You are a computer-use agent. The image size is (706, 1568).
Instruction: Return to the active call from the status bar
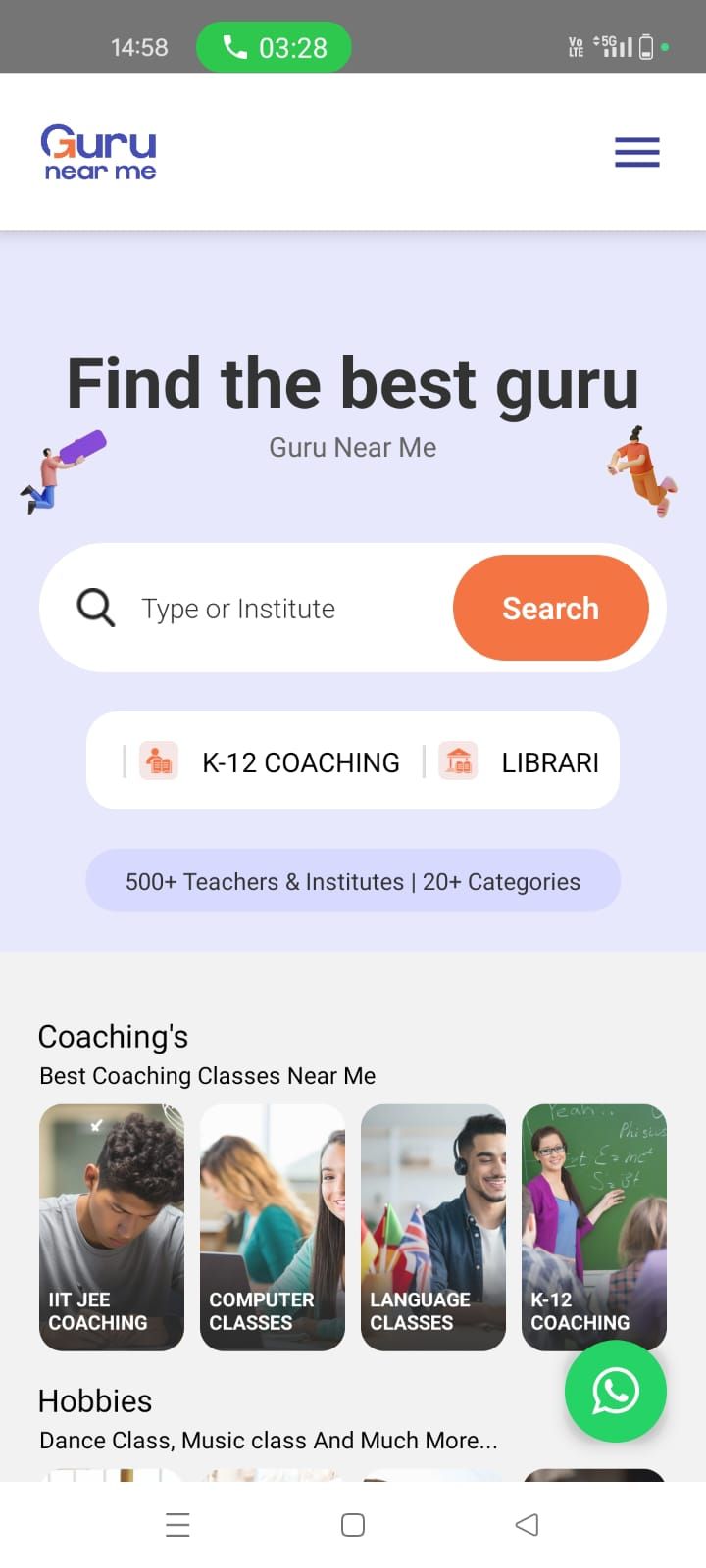274,47
